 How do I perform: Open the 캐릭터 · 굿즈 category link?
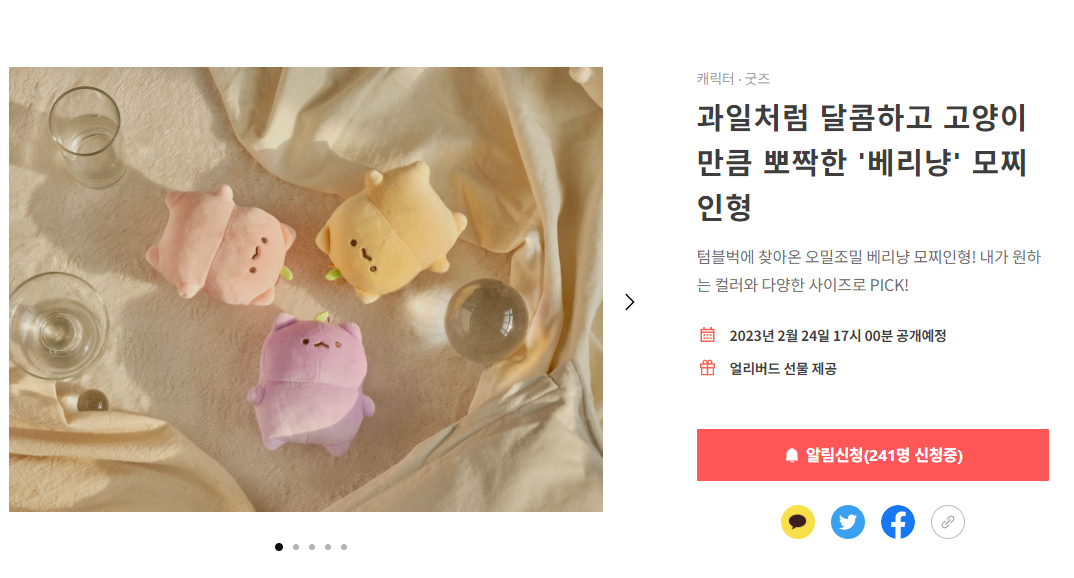click(733, 79)
